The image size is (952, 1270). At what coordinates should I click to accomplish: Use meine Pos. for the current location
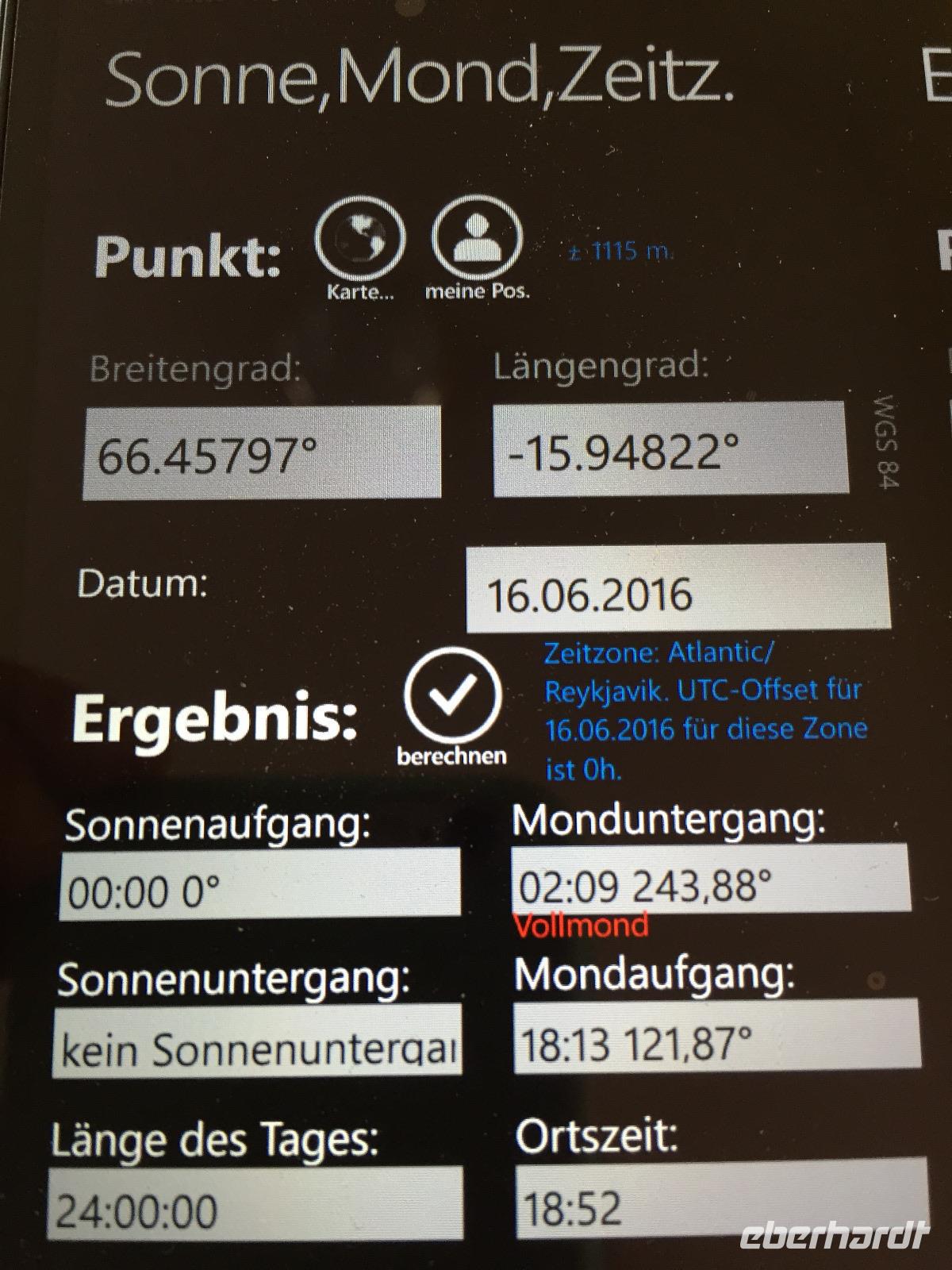coord(477,238)
